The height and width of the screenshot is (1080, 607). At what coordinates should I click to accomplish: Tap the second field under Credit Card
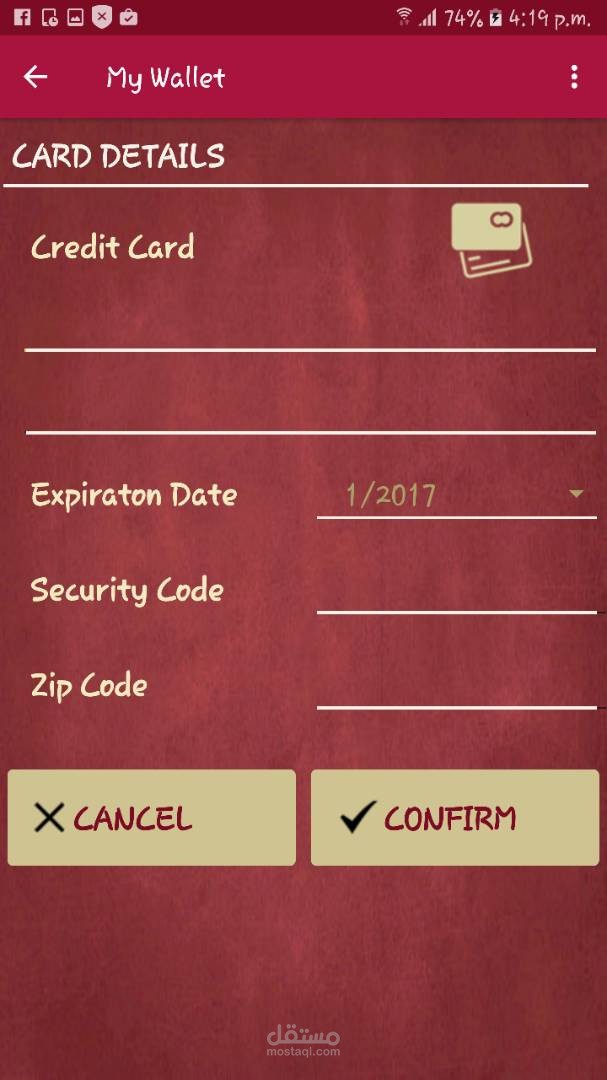tap(310, 408)
